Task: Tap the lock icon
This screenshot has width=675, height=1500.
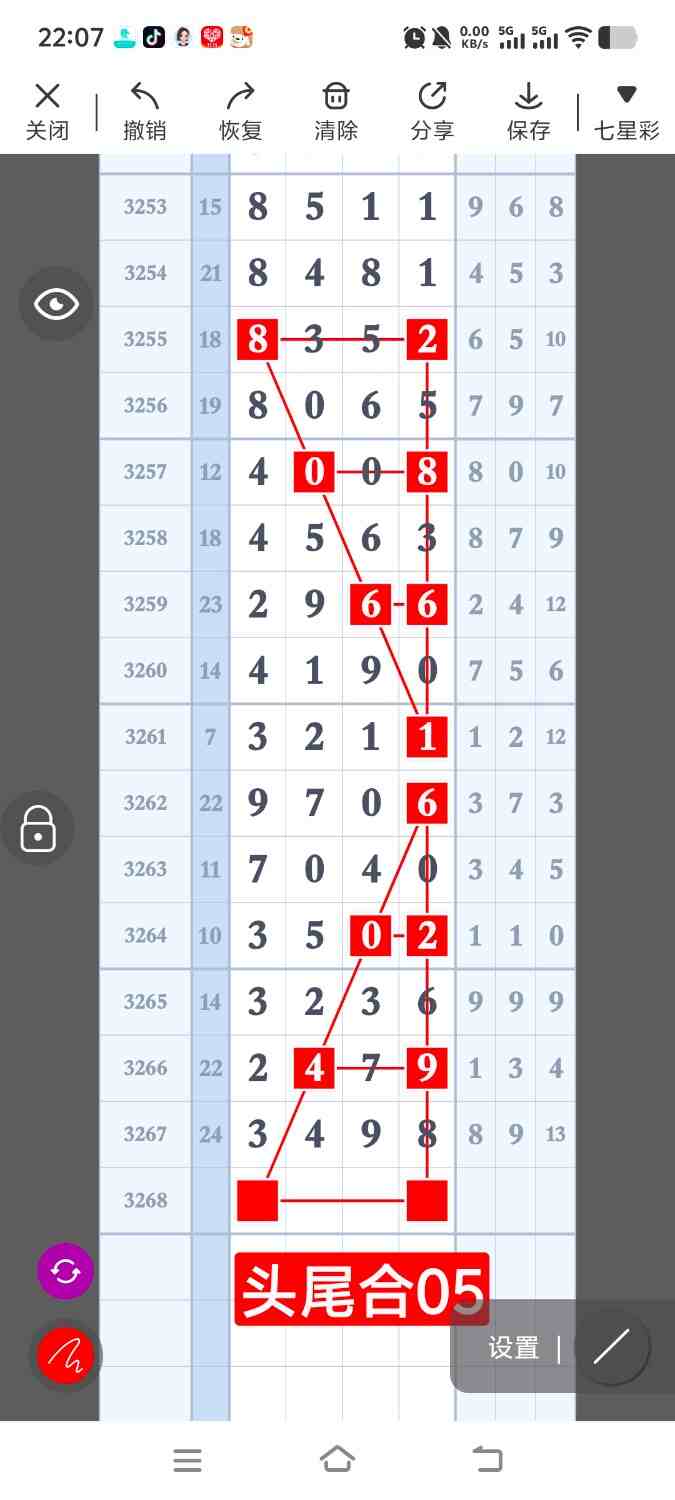Action: (38, 828)
